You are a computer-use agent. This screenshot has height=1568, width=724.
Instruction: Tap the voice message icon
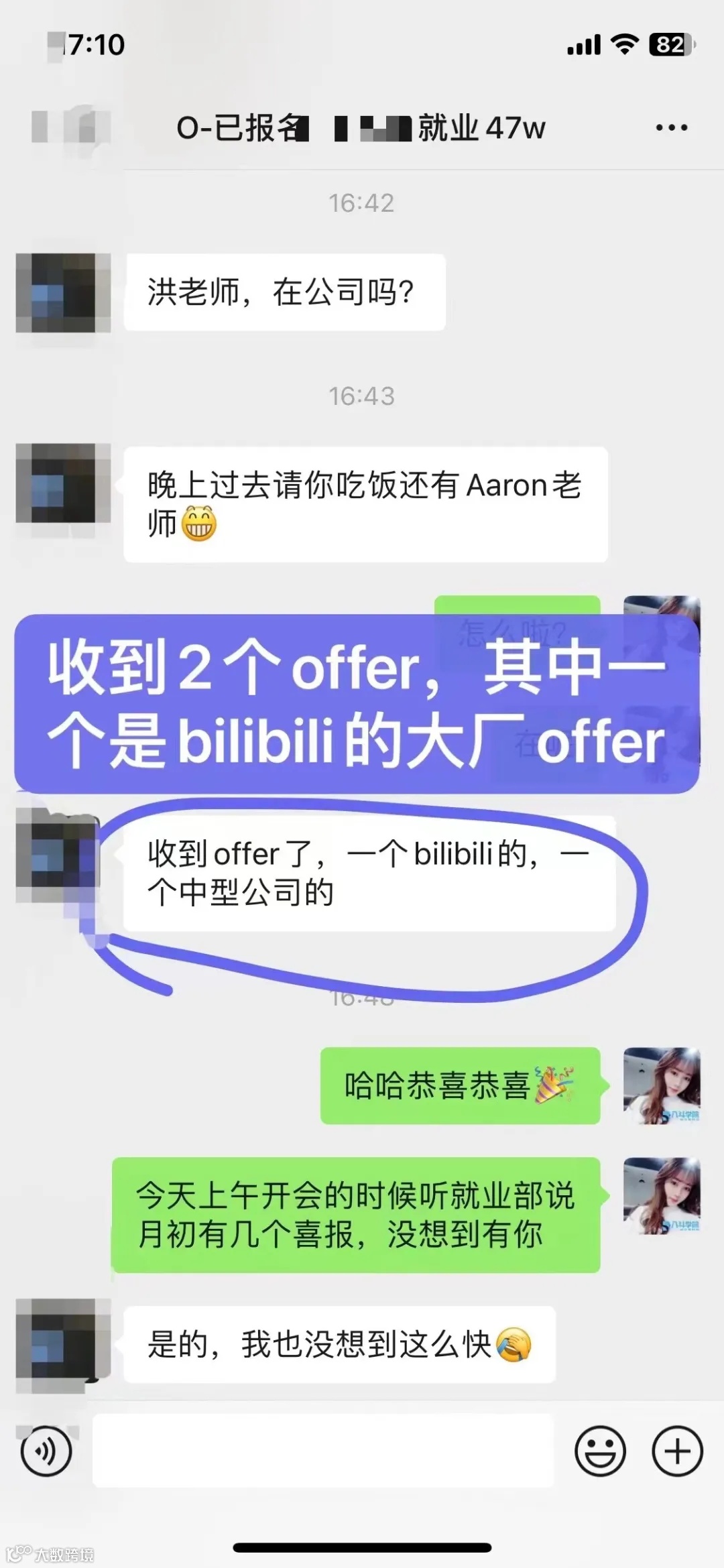tap(47, 1450)
